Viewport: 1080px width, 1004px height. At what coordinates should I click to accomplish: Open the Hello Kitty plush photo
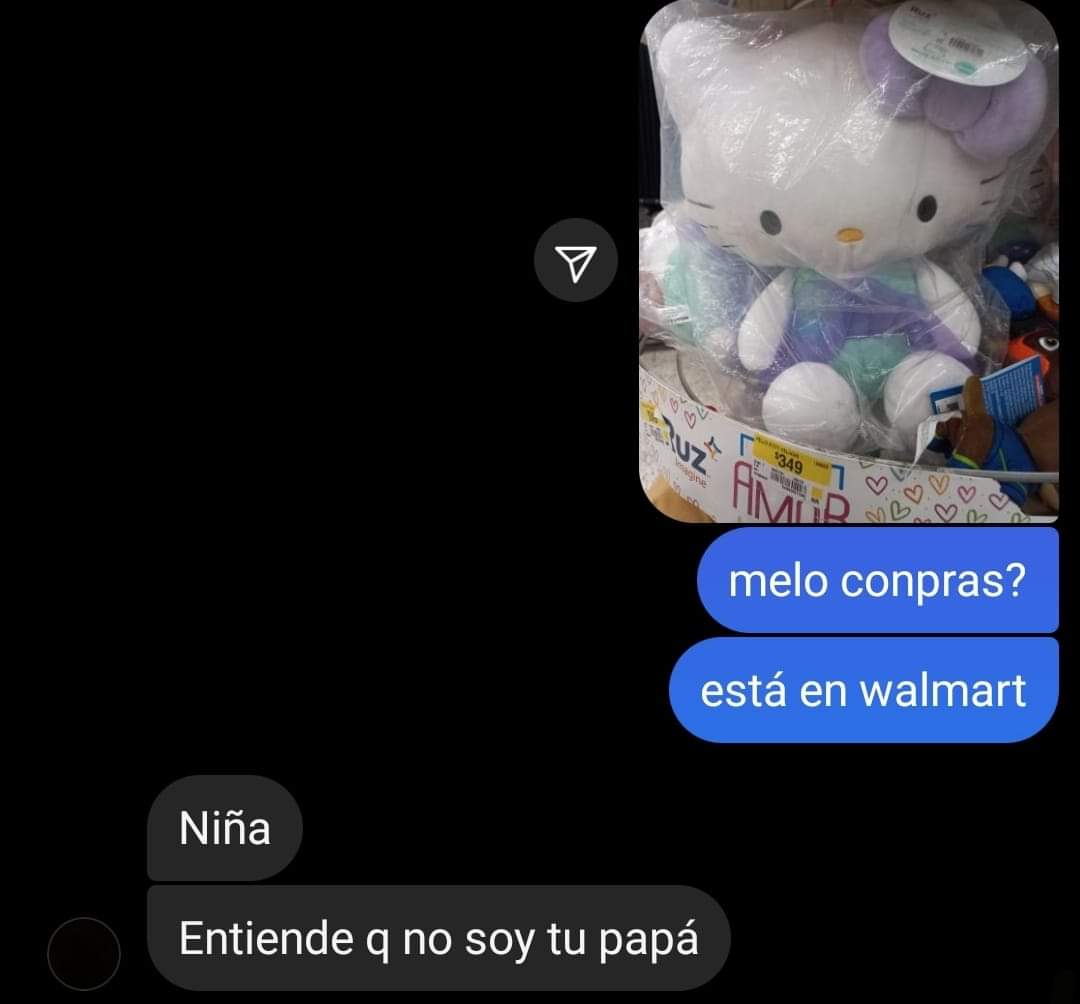pyautogui.click(x=848, y=262)
